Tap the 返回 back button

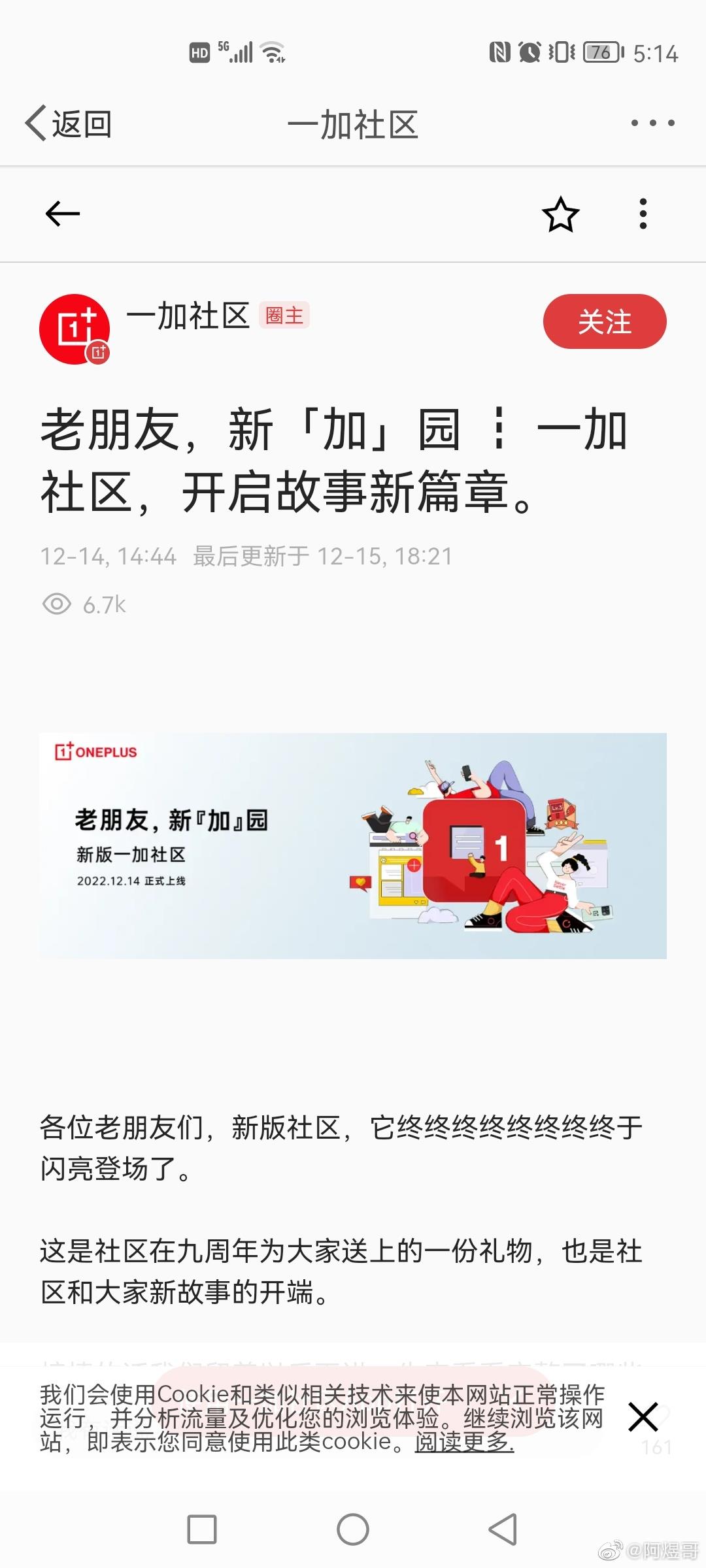point(69,123)
